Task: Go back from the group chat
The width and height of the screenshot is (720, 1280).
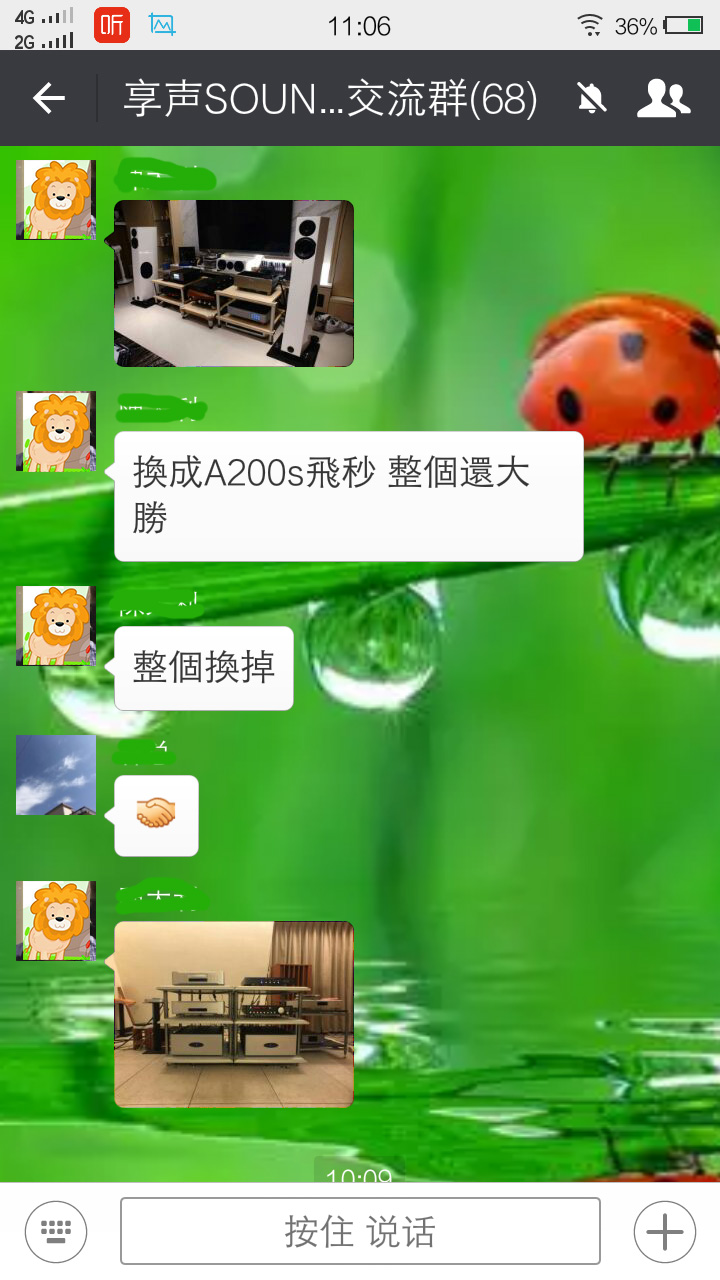Action: tap(49, 98)
